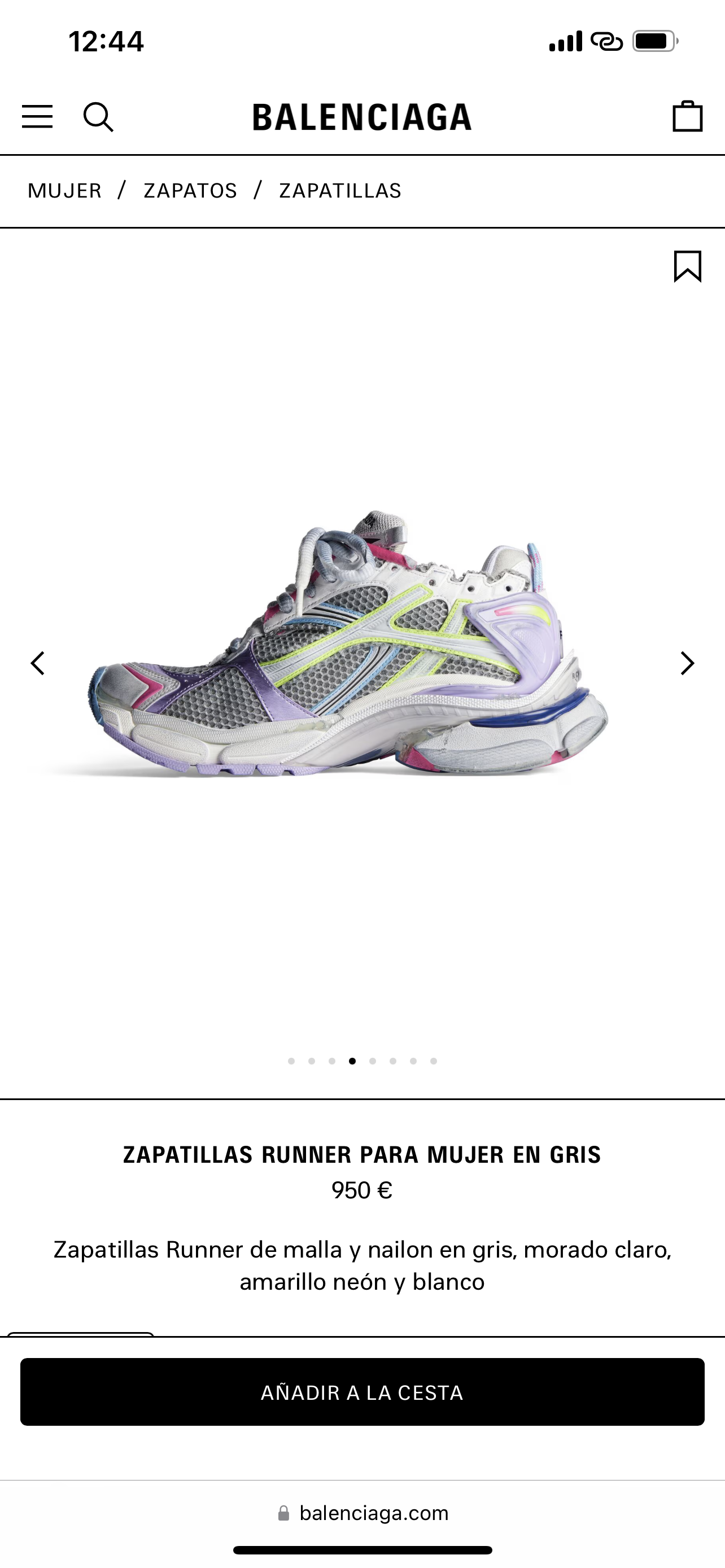Jump to the first image dot

click(291, 1061)
